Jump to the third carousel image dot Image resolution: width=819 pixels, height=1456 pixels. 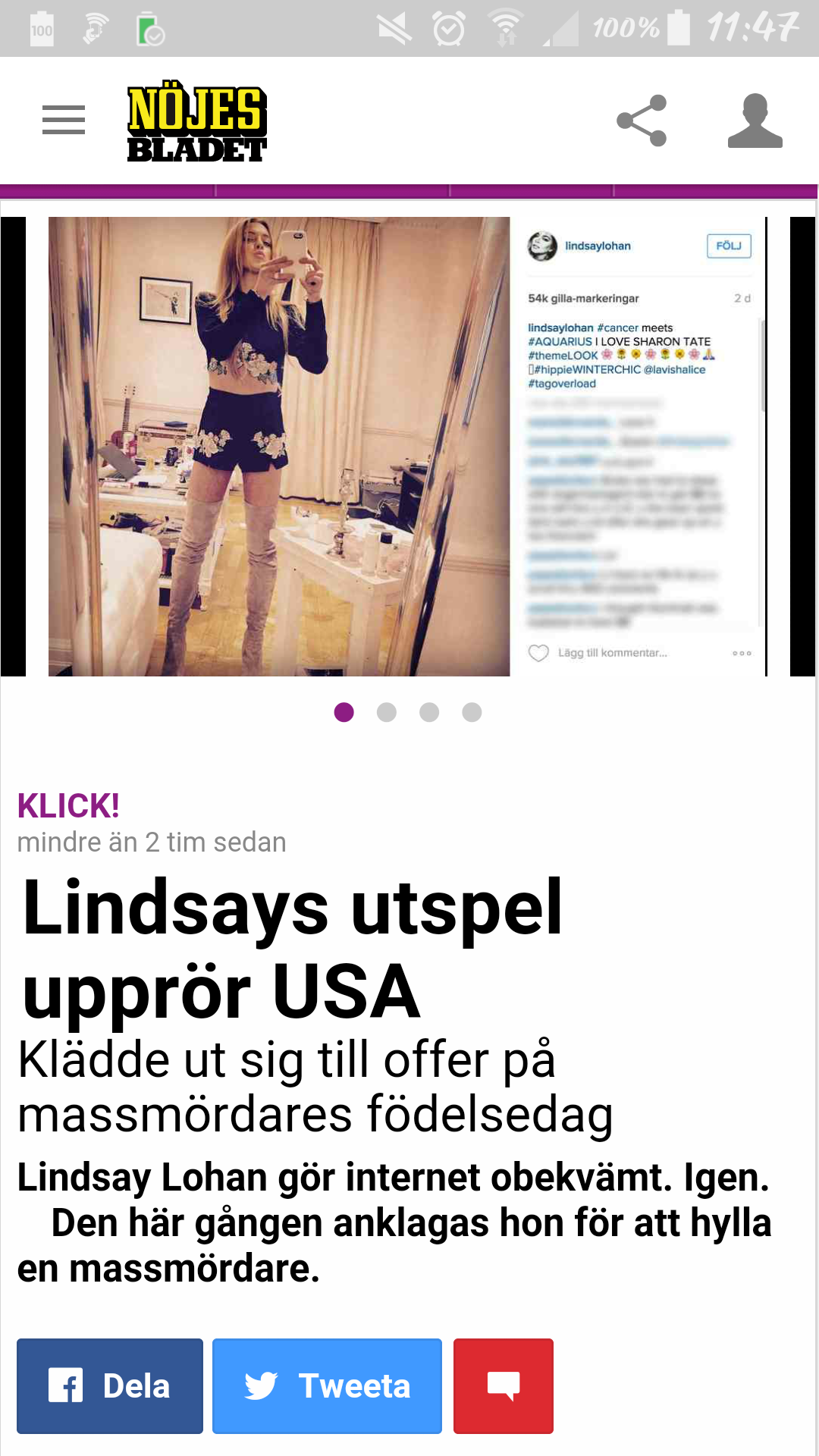(429, 712)
